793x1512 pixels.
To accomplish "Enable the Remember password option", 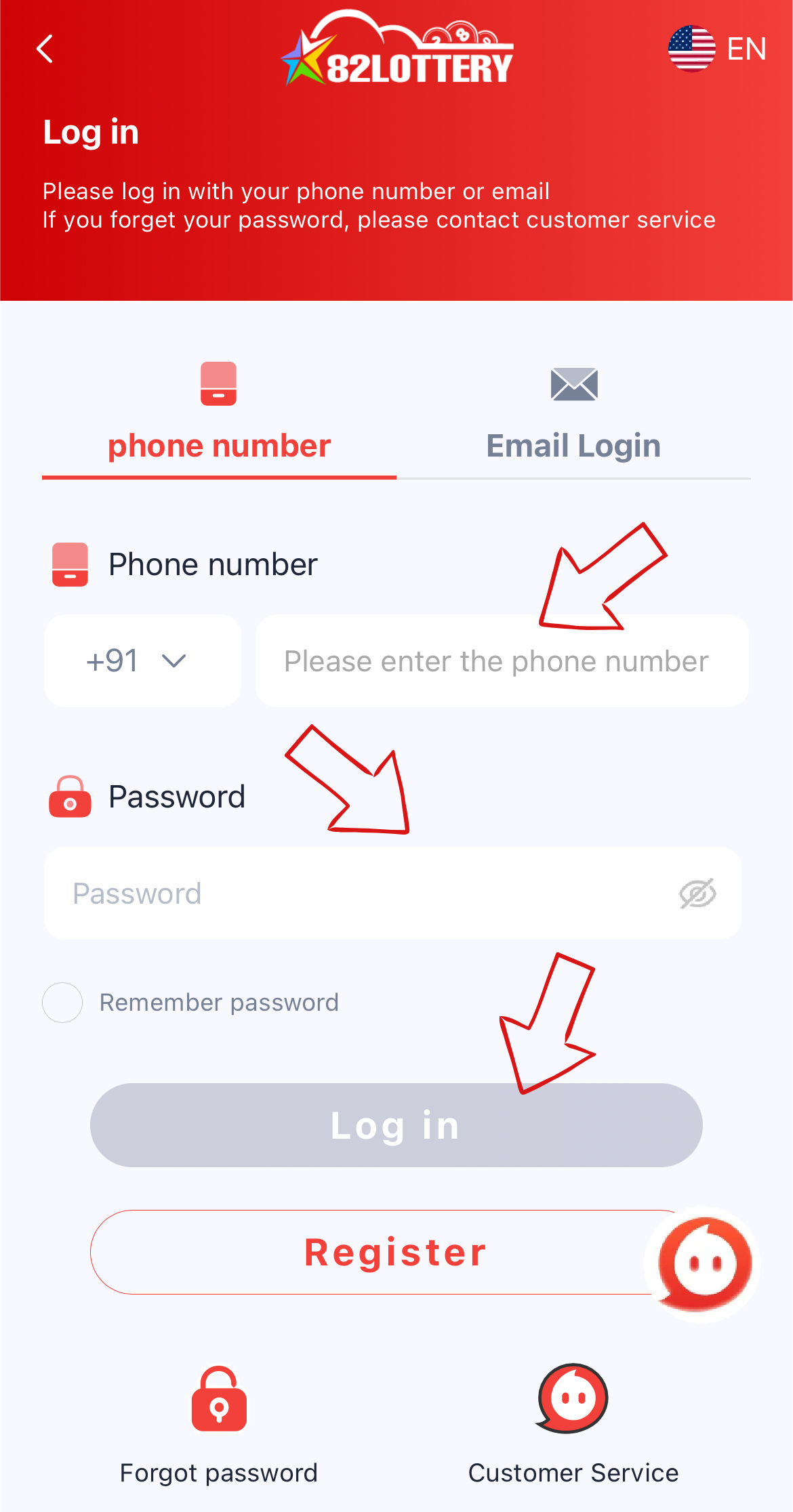I will coord(62,1002).
